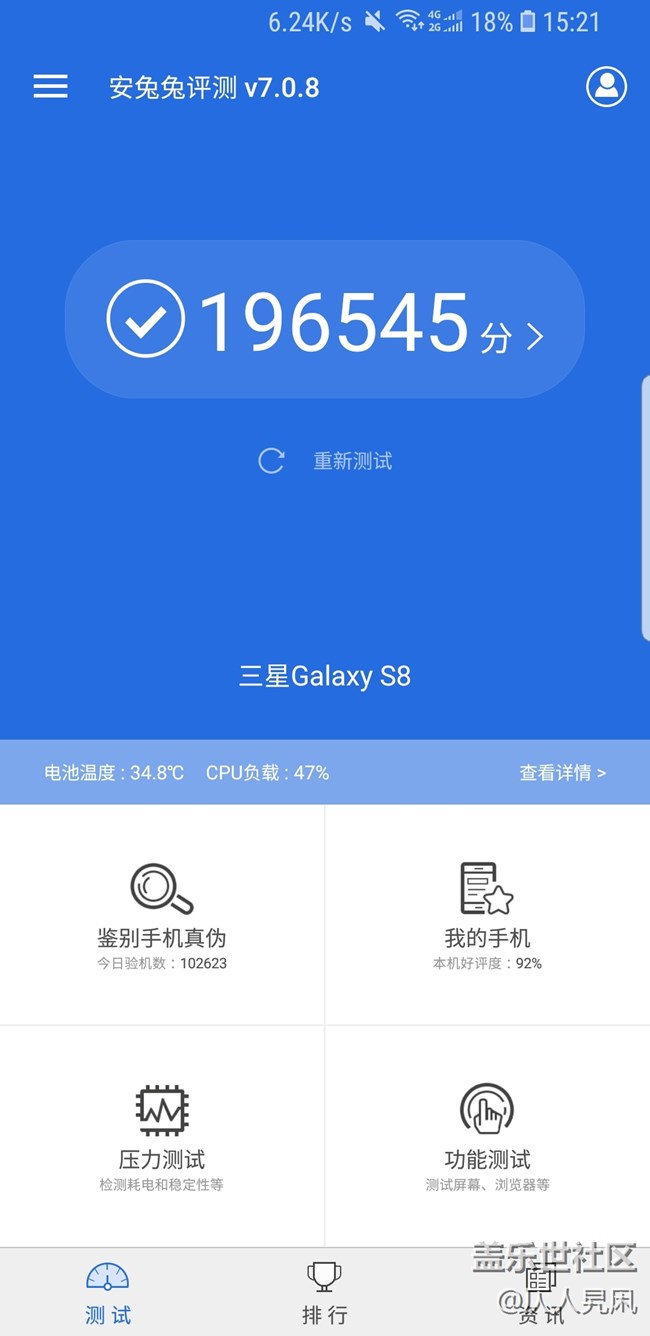The image size is (650, 1336).
Task: Start the 压力测试 stress test
Action: point(162,1136)
